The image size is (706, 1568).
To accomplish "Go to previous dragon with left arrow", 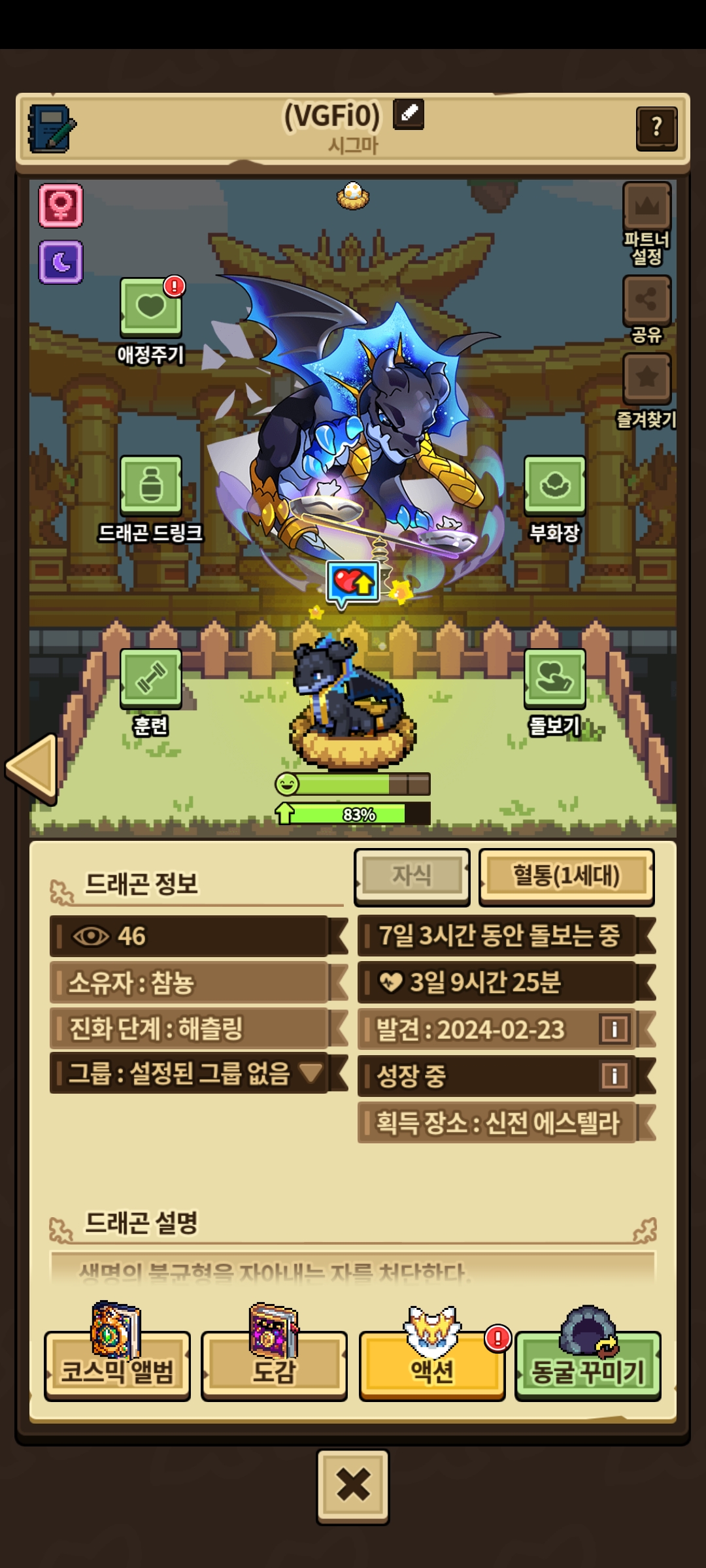I will coord(33,768).
